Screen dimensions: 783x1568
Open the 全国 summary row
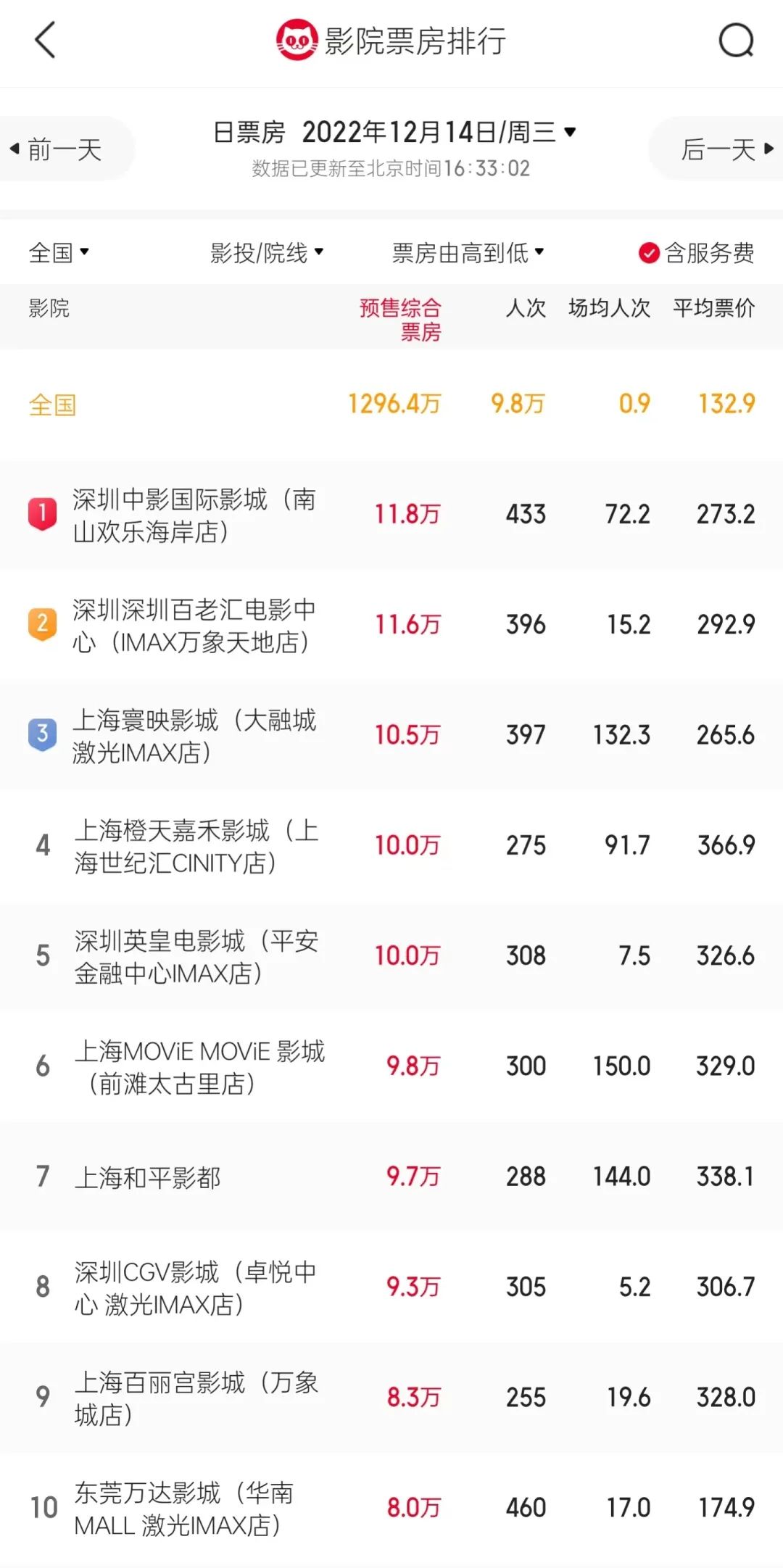391,404
